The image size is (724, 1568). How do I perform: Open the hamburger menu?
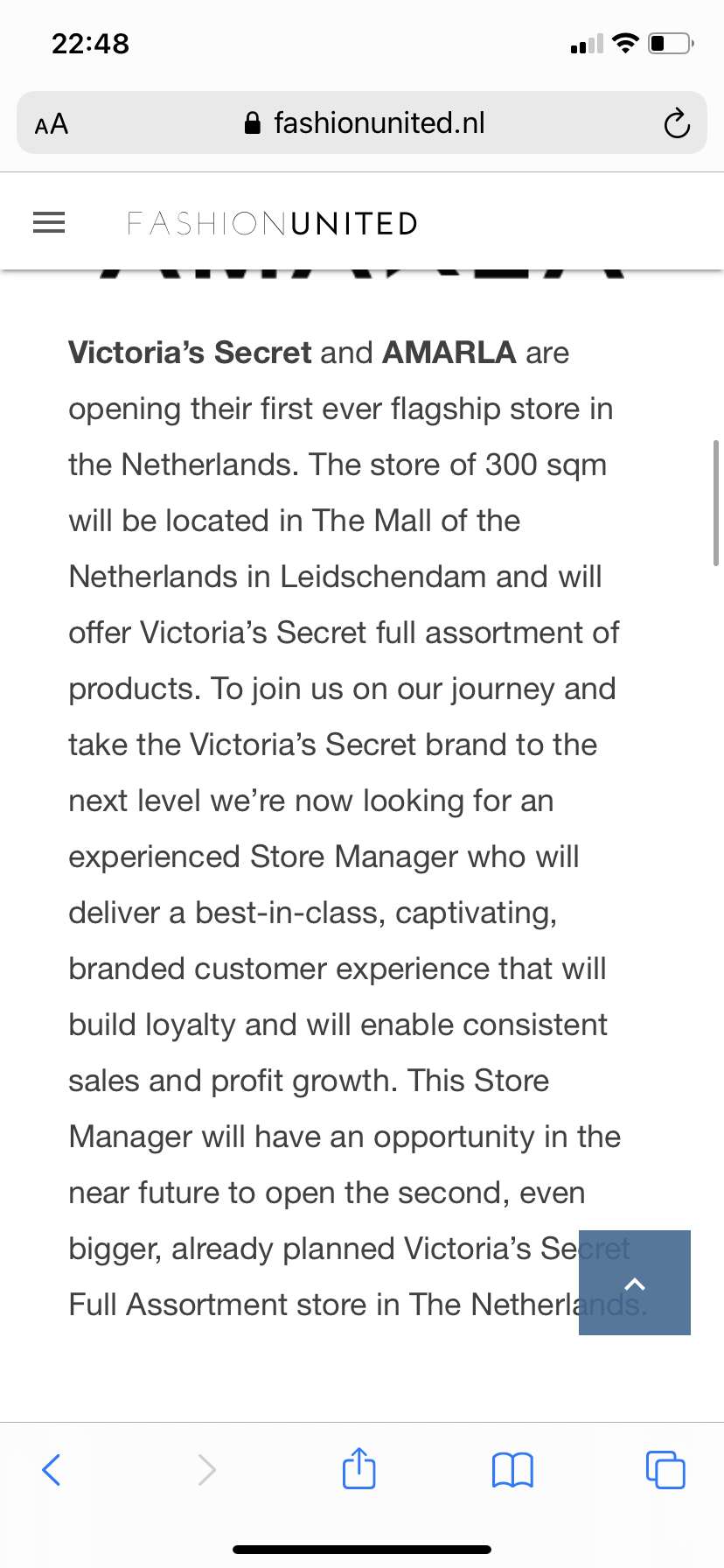(49, 223)
